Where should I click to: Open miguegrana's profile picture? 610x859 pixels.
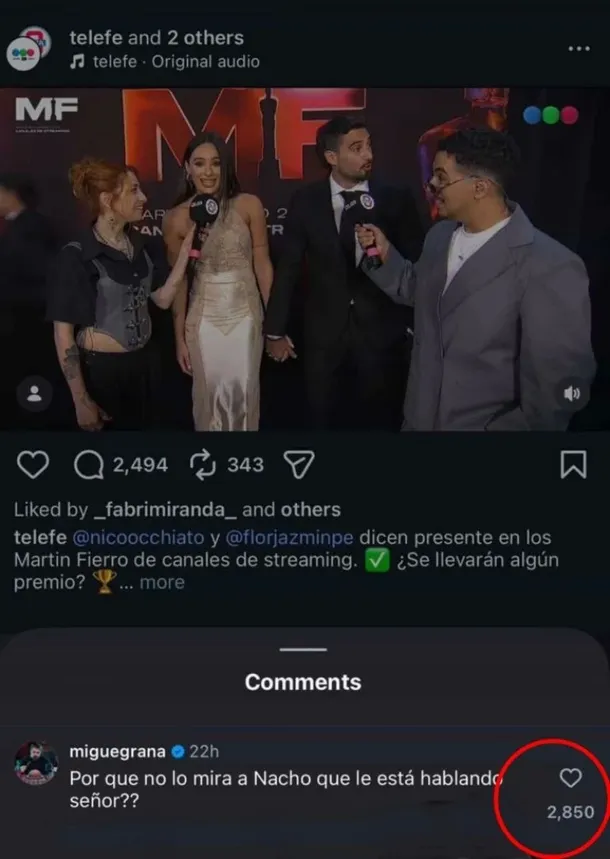pos(34,764)
